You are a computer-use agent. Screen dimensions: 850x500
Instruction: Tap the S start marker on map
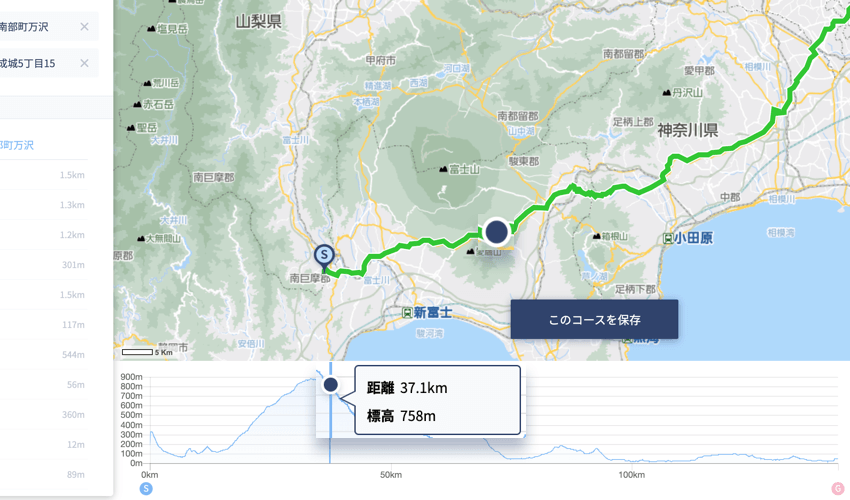click(x=323, y=256)
